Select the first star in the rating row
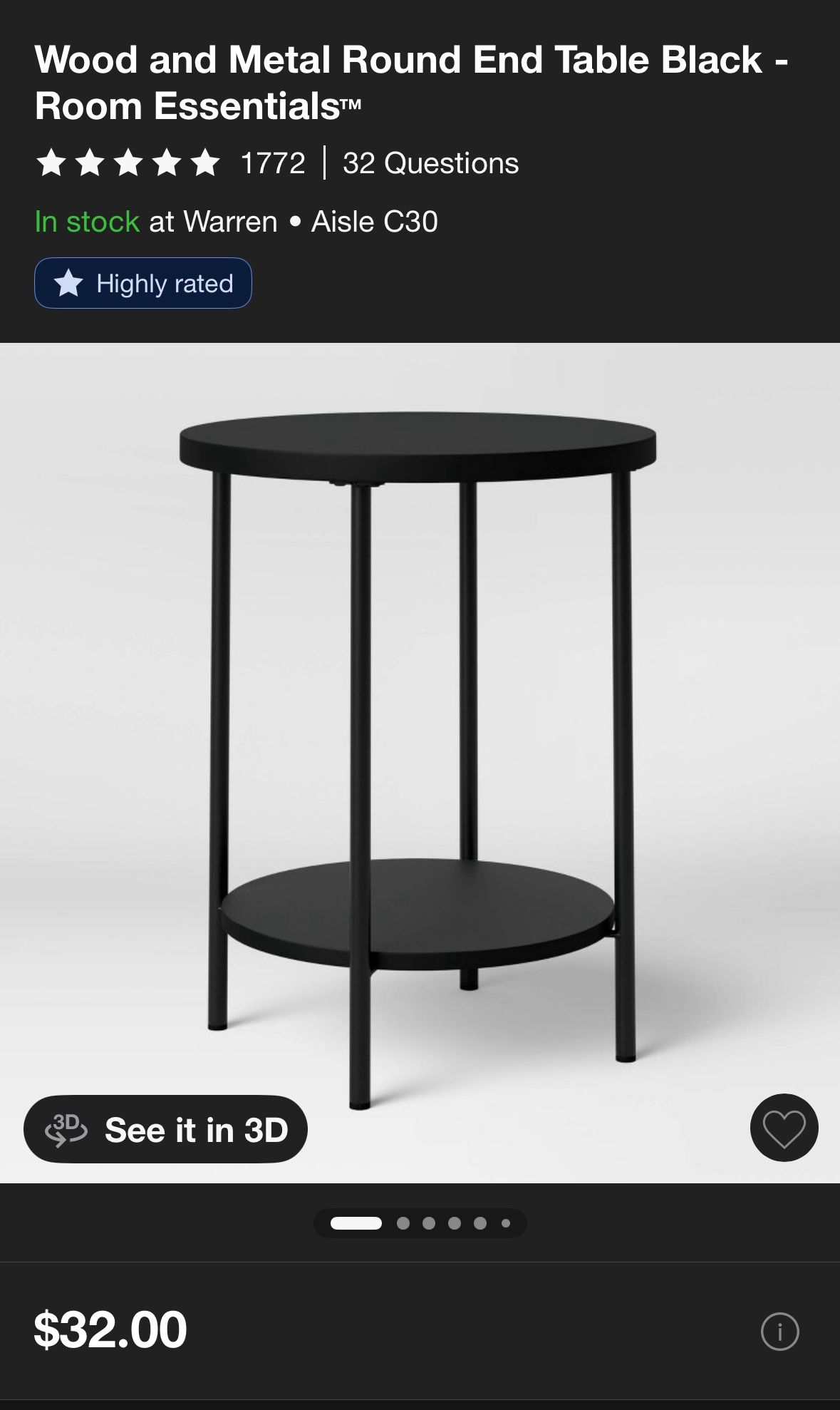This screenshot has width=840, height=1410. pos(51,163)
